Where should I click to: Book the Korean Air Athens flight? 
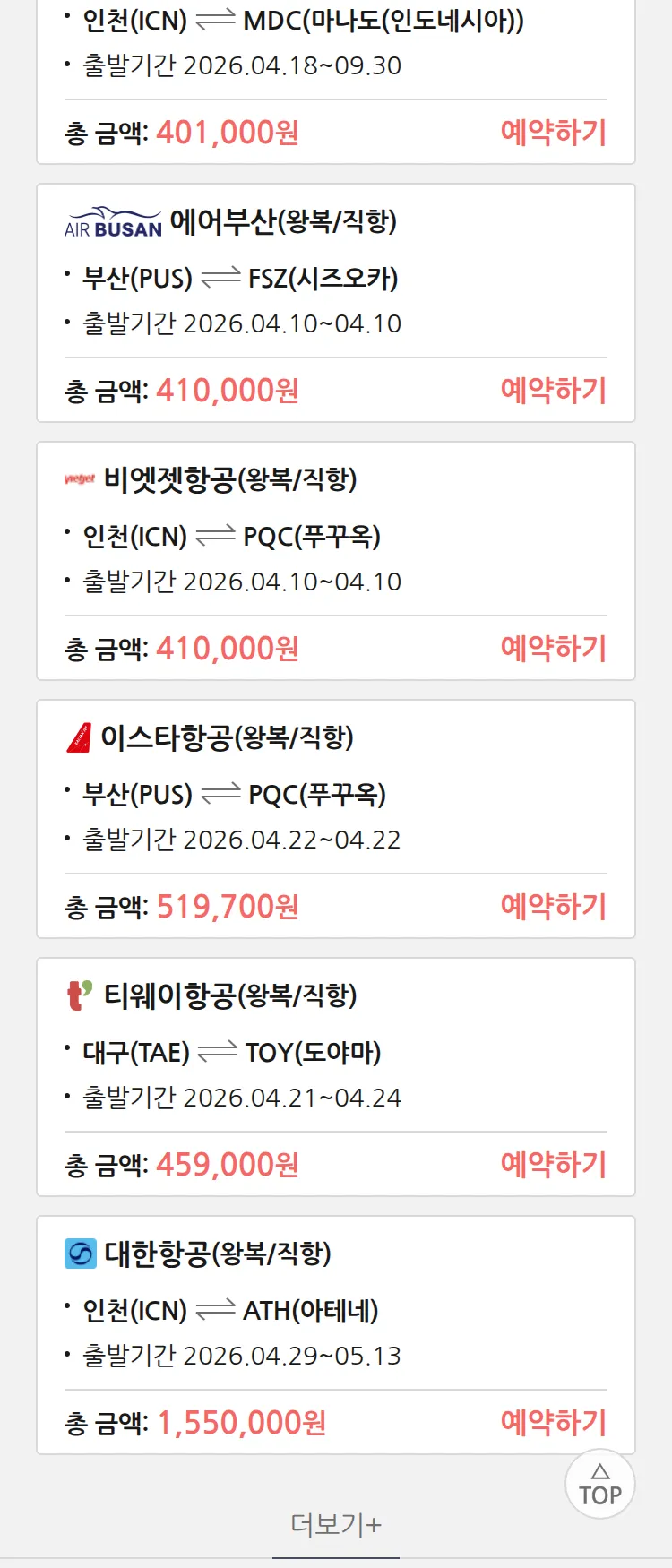tap(553, 1423)
